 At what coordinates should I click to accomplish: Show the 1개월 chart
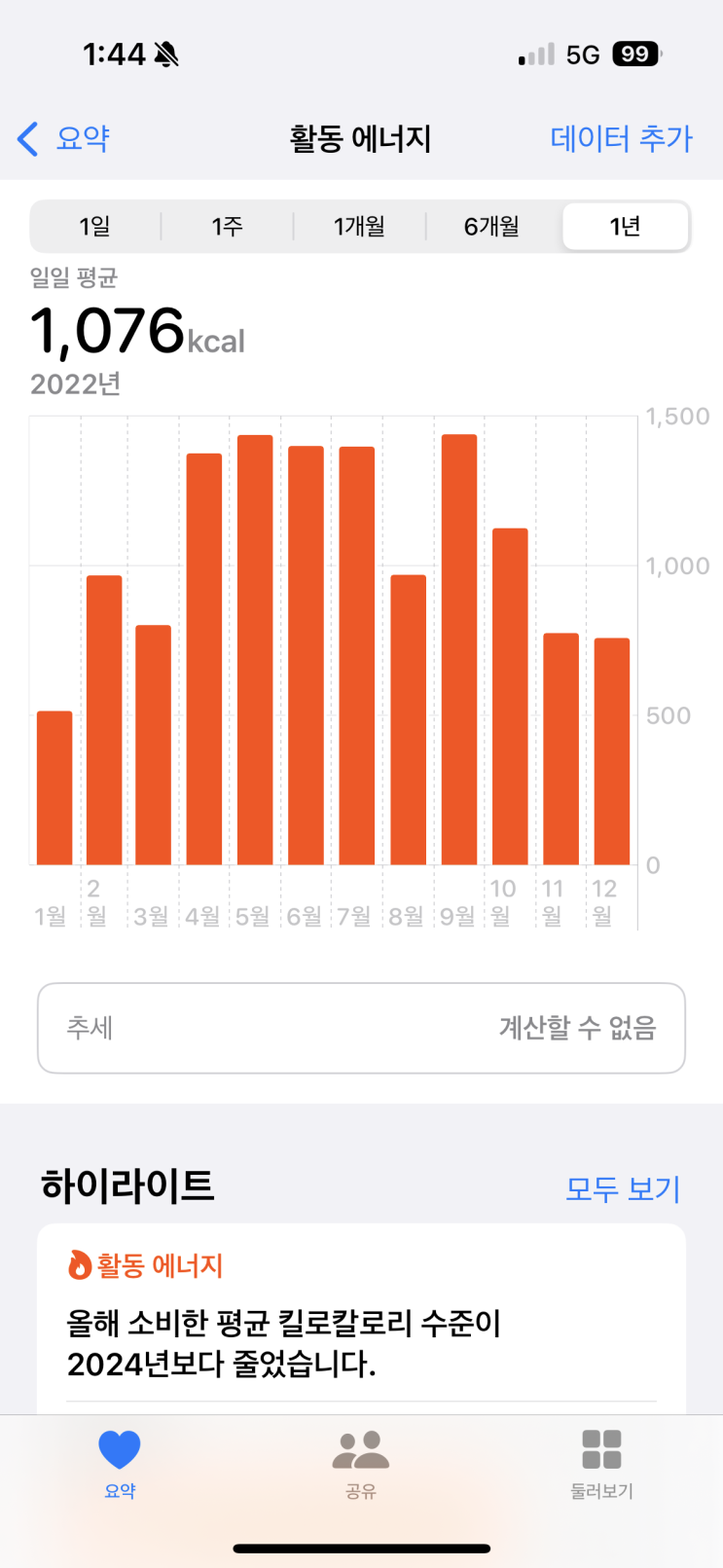tap(359, 227)
